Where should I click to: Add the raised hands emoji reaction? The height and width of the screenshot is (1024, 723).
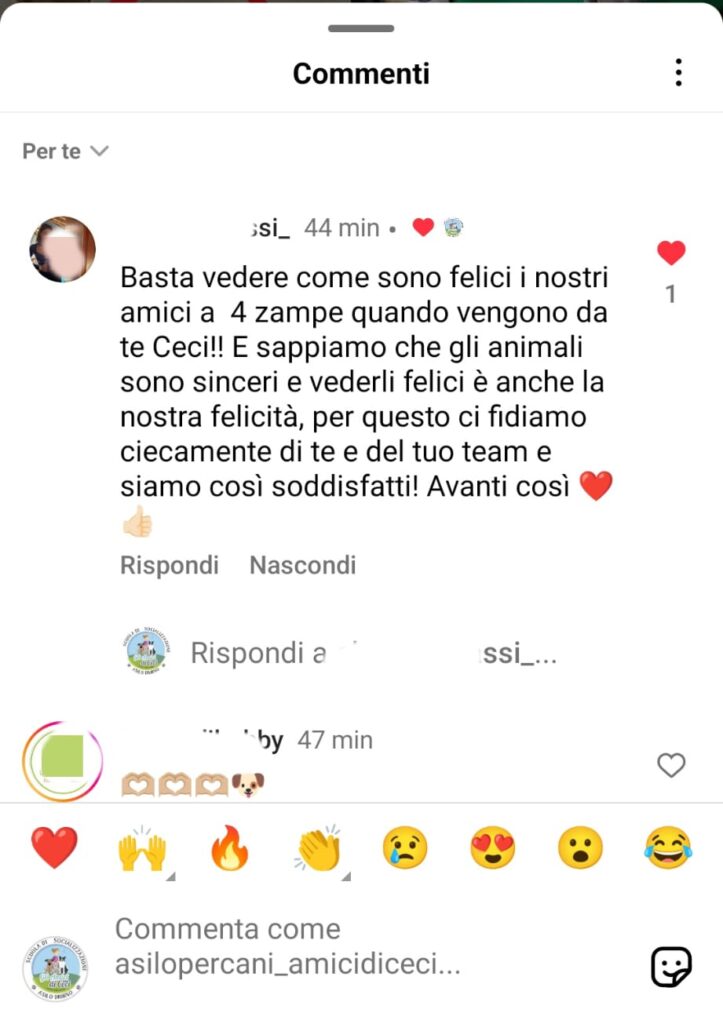tap(142, 849)
